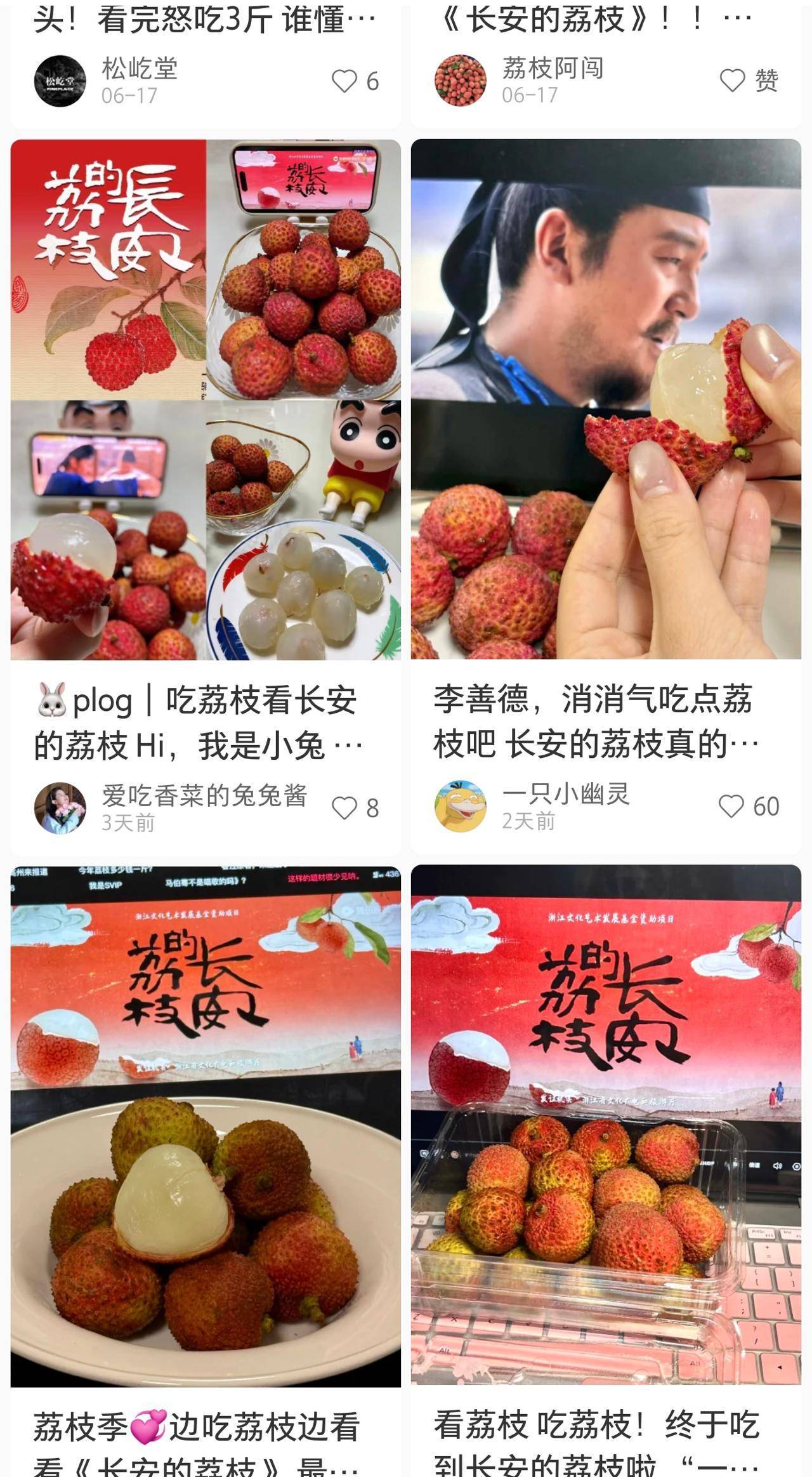Open the plog post about eating lychees
The height and width of the screenshot is (1477, 812).
pyautogui.click(x=206, y=400)
